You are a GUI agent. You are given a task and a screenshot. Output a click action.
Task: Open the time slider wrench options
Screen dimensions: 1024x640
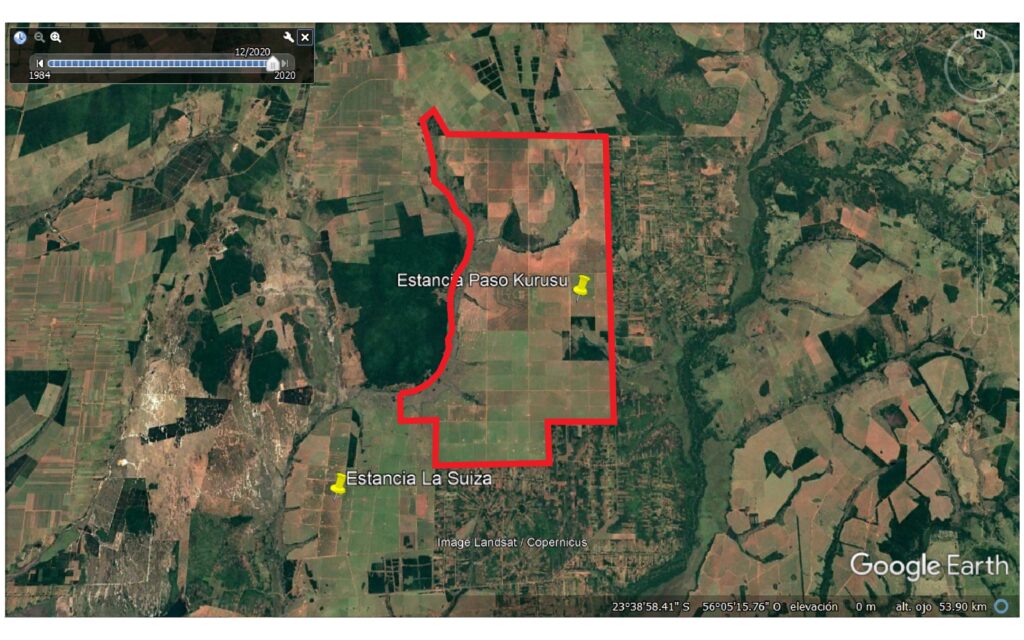tap(289, 37)
